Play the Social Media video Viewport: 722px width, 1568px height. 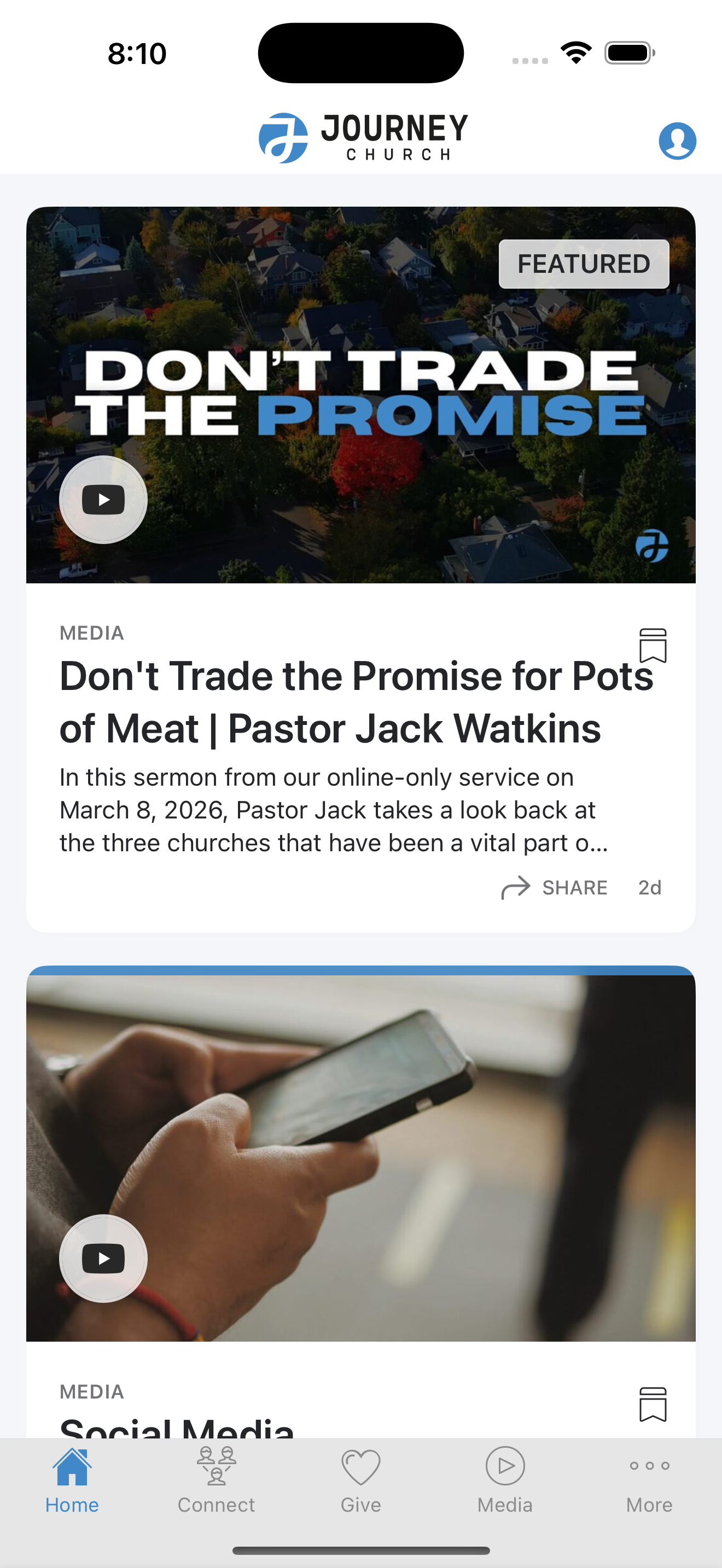coord(103,1259)
